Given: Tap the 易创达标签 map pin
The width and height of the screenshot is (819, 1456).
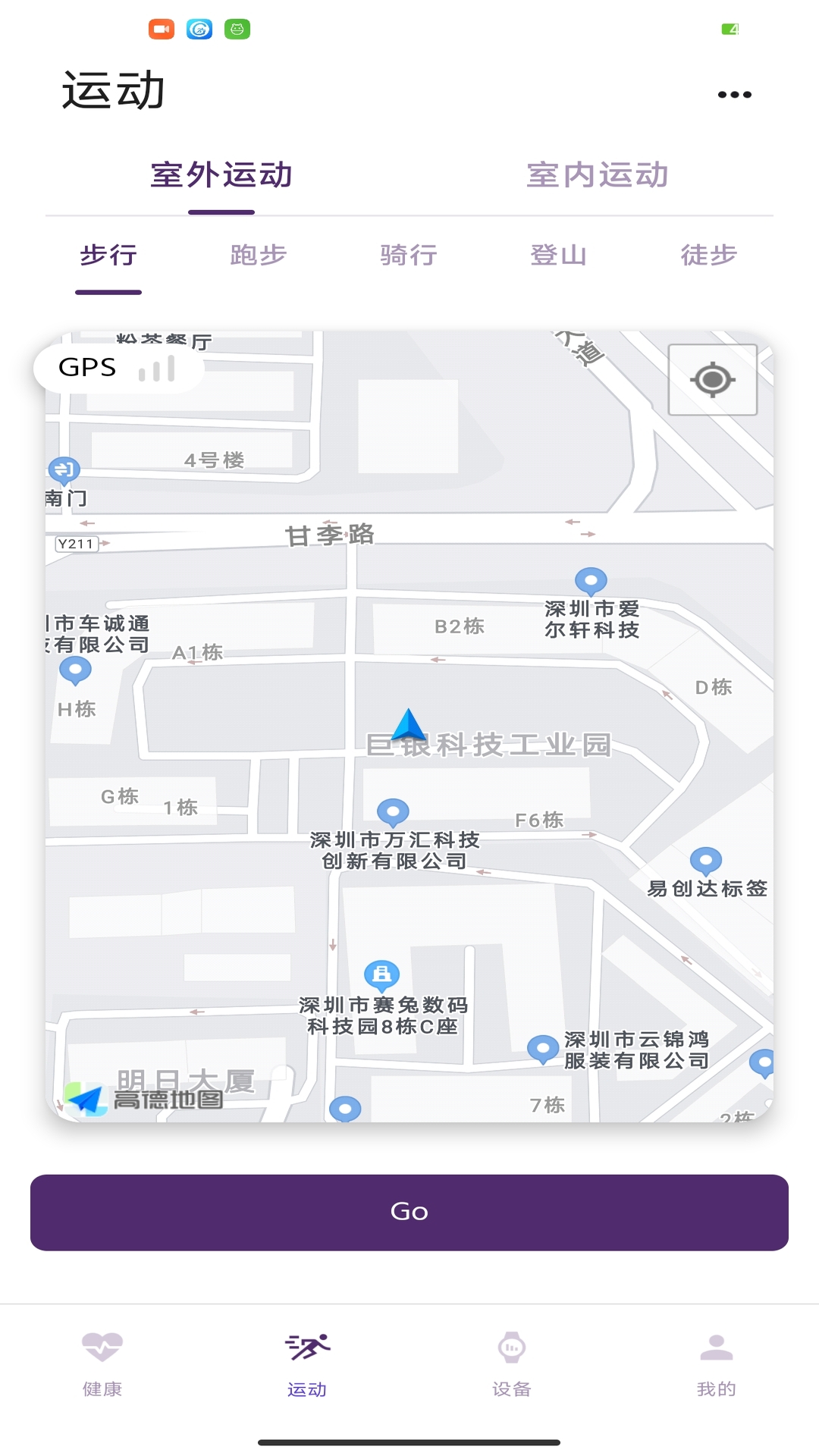Looking at the screenshot, I should 705,860.
